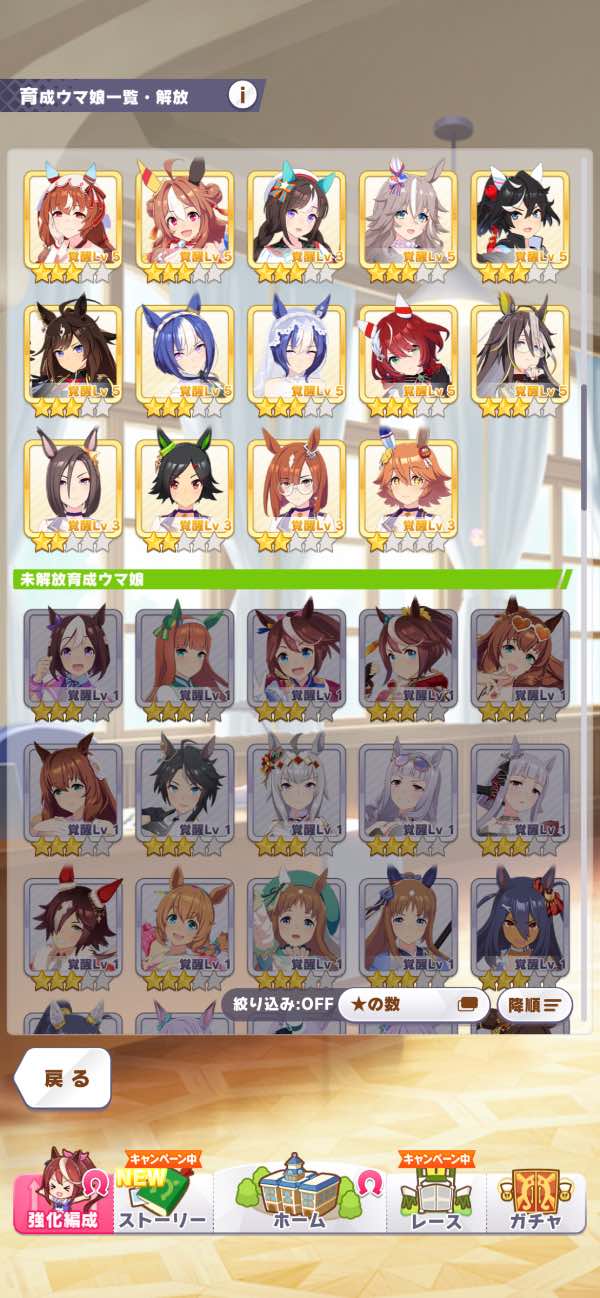Tap the 戻る back button
600x1298 pixels.
coord(62,1079)
